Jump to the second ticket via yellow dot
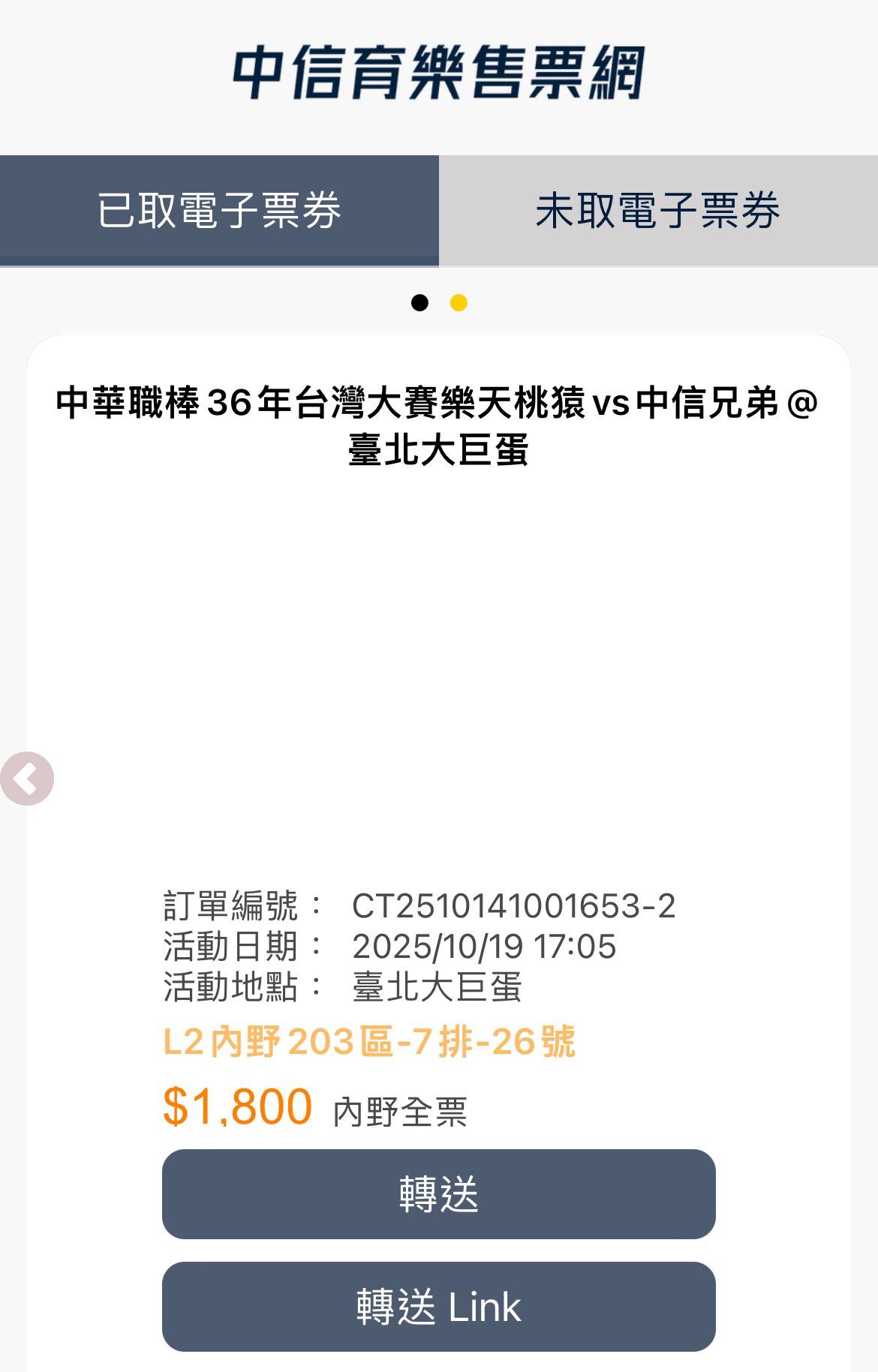The height and width of the screenshot is (1372, 878). [x=459, y=302]
